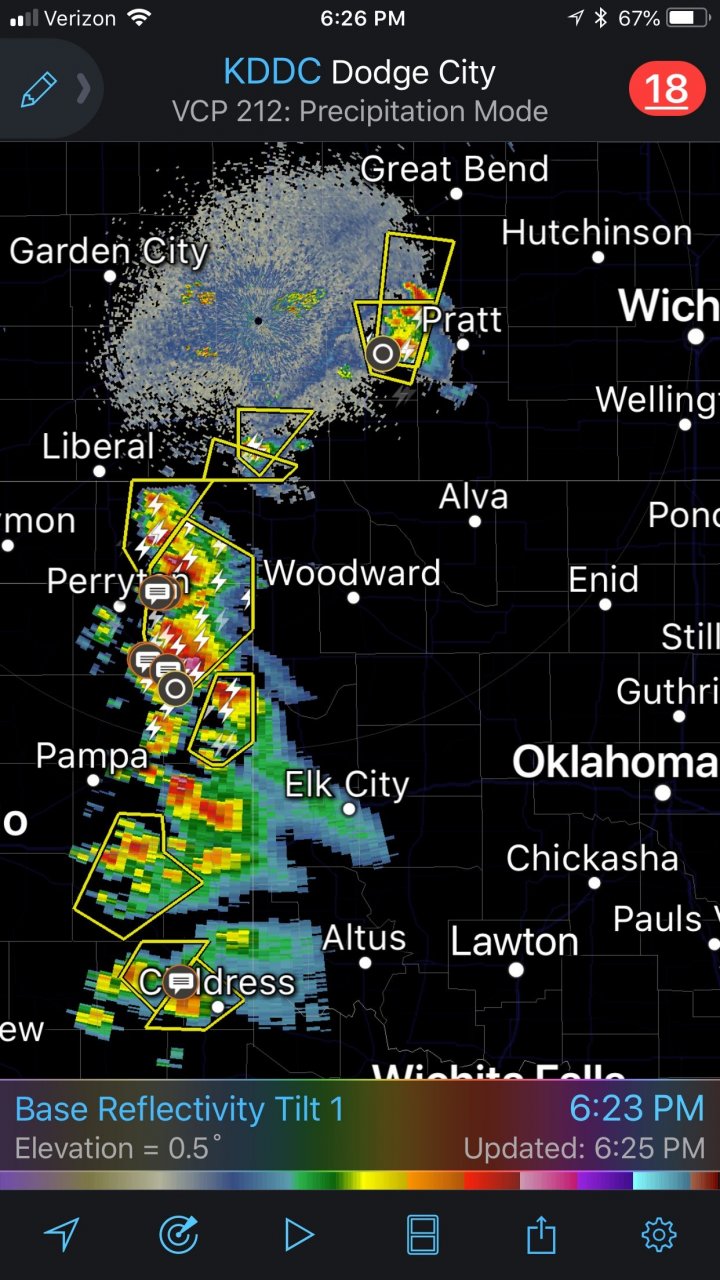720x1280 pixels.
Task: Center the map on my location
Action: (x=62, y=1235)
